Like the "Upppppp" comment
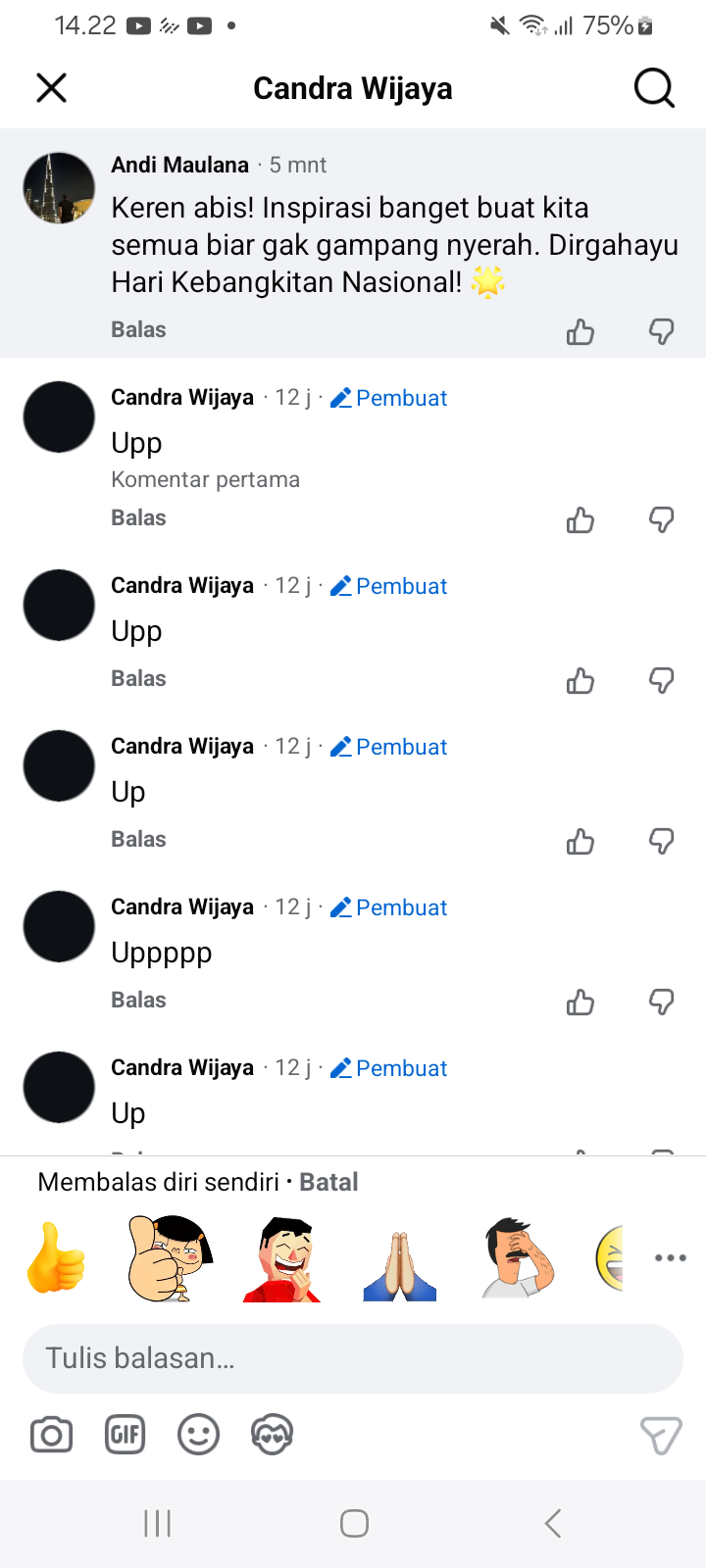Image resolution: width=706 pixels, height=1568 pixels. (580, 1003)
